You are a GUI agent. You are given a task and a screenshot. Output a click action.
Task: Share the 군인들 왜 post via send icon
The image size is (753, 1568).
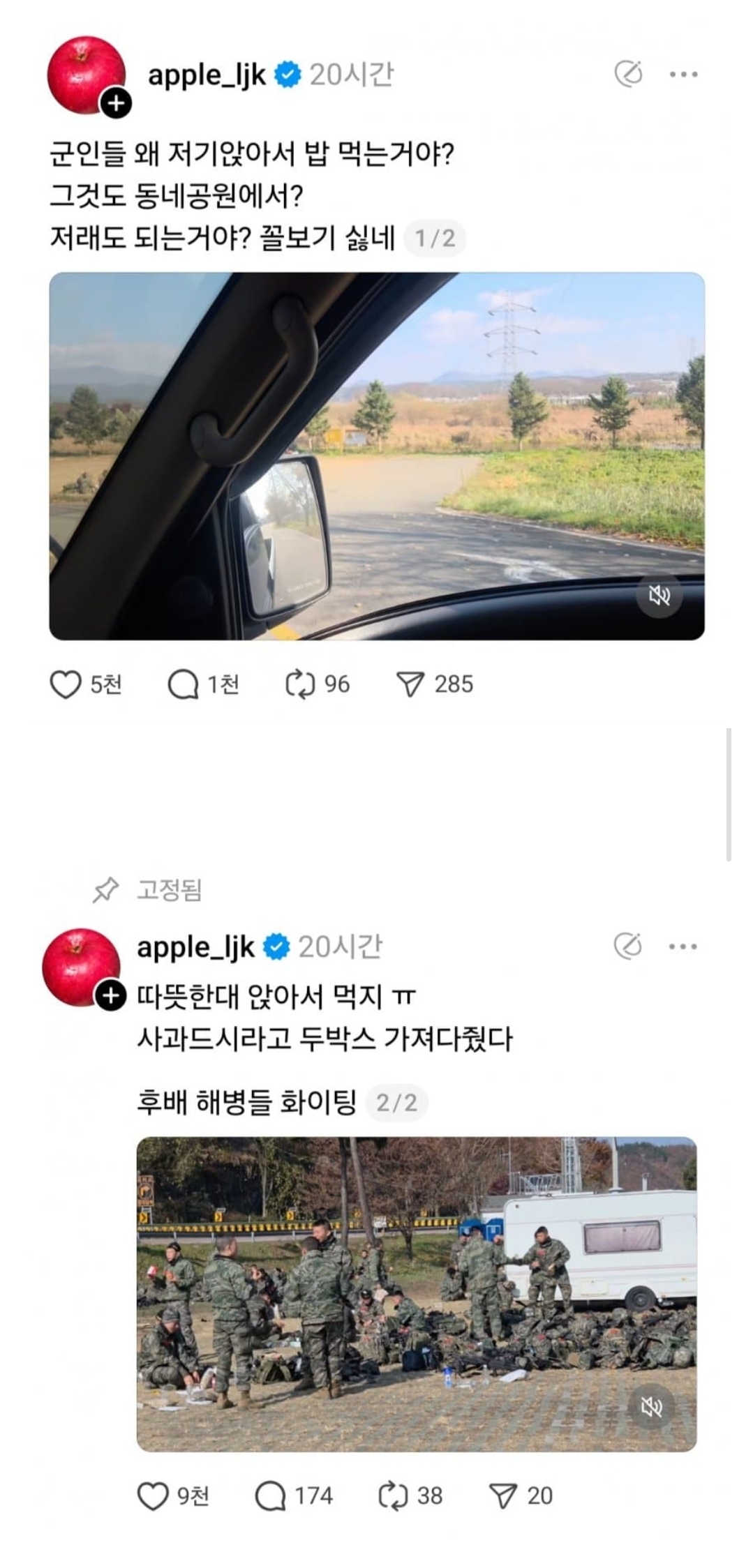tap(410, 684)
